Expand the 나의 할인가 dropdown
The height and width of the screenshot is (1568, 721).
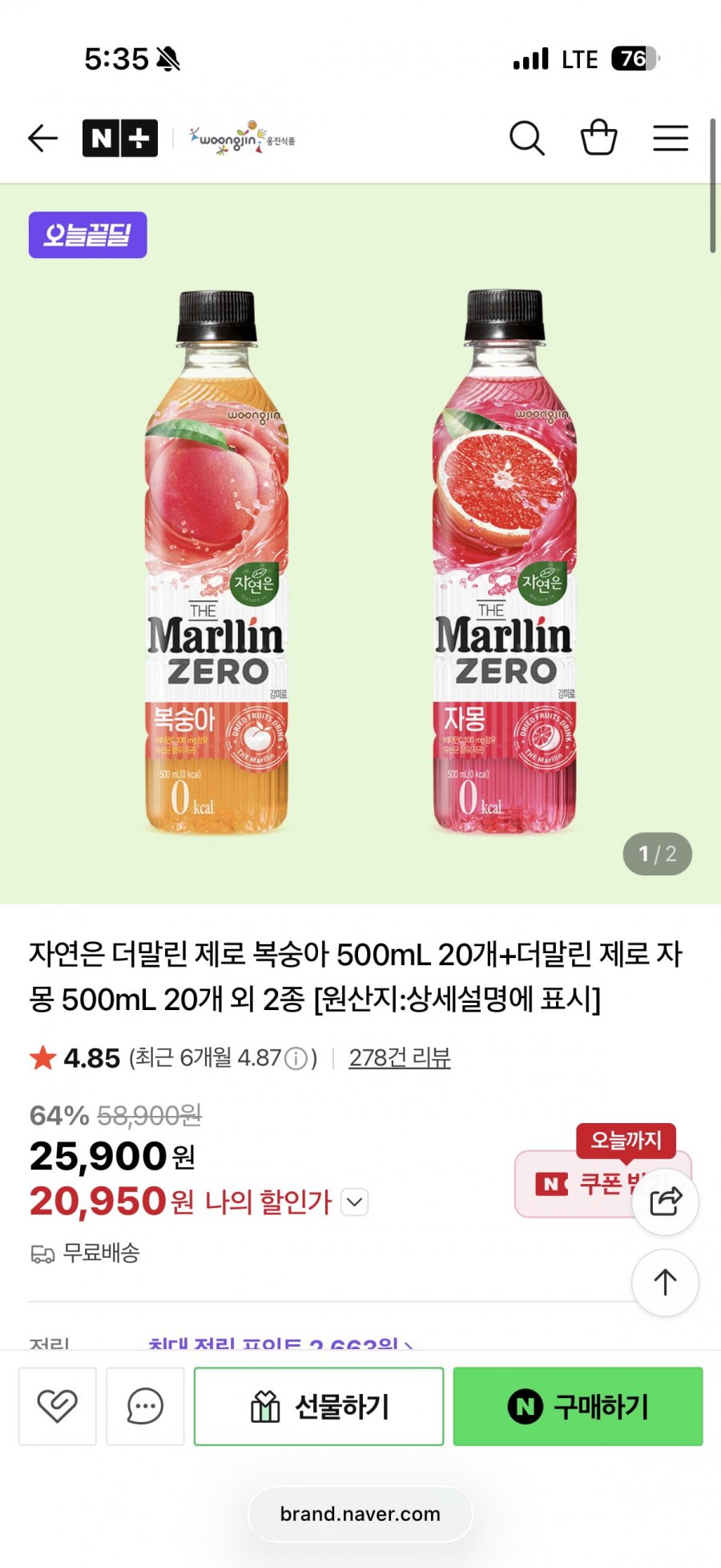click(x=355, y=1202)
